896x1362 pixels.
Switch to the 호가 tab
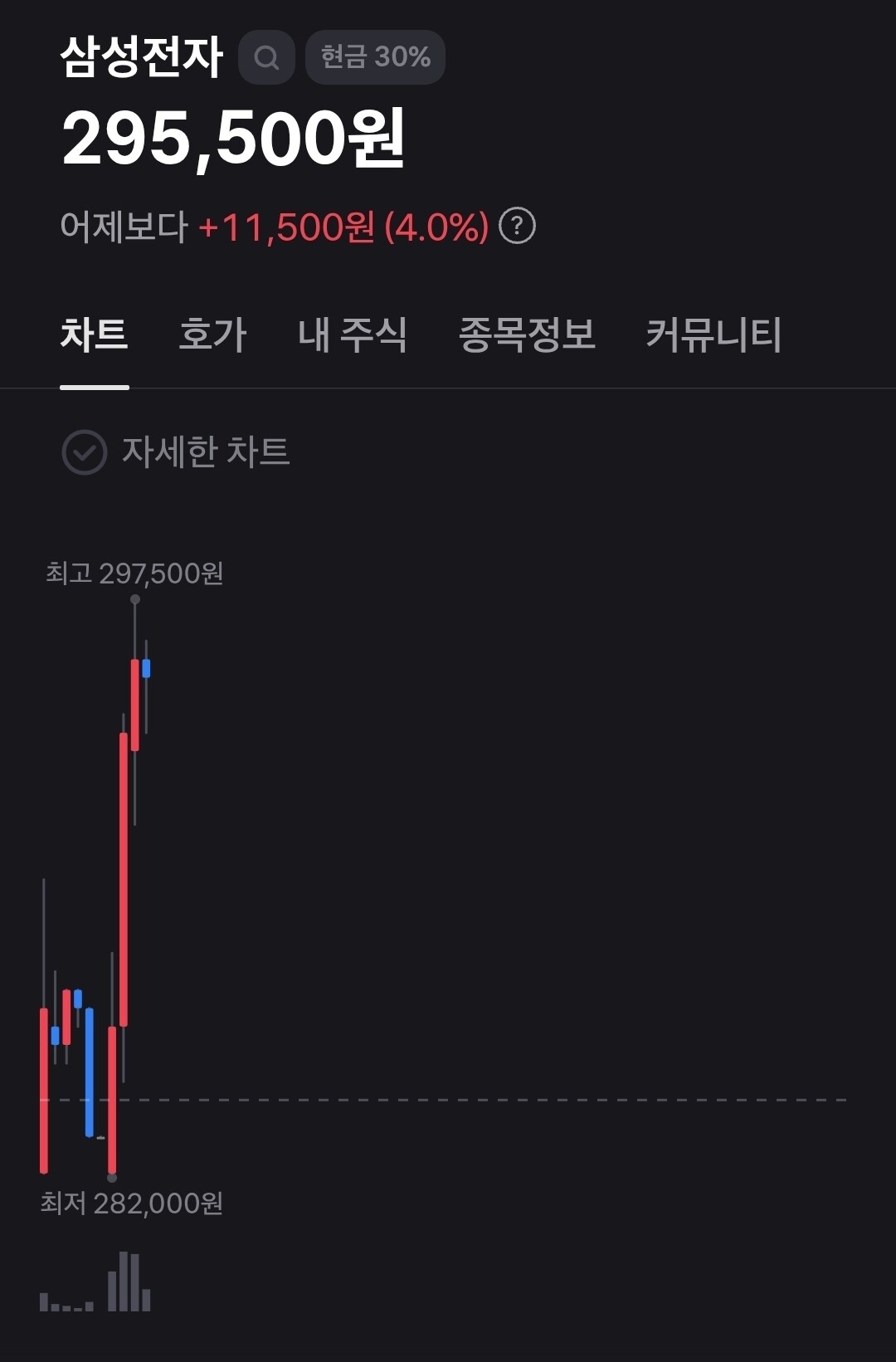213,334
